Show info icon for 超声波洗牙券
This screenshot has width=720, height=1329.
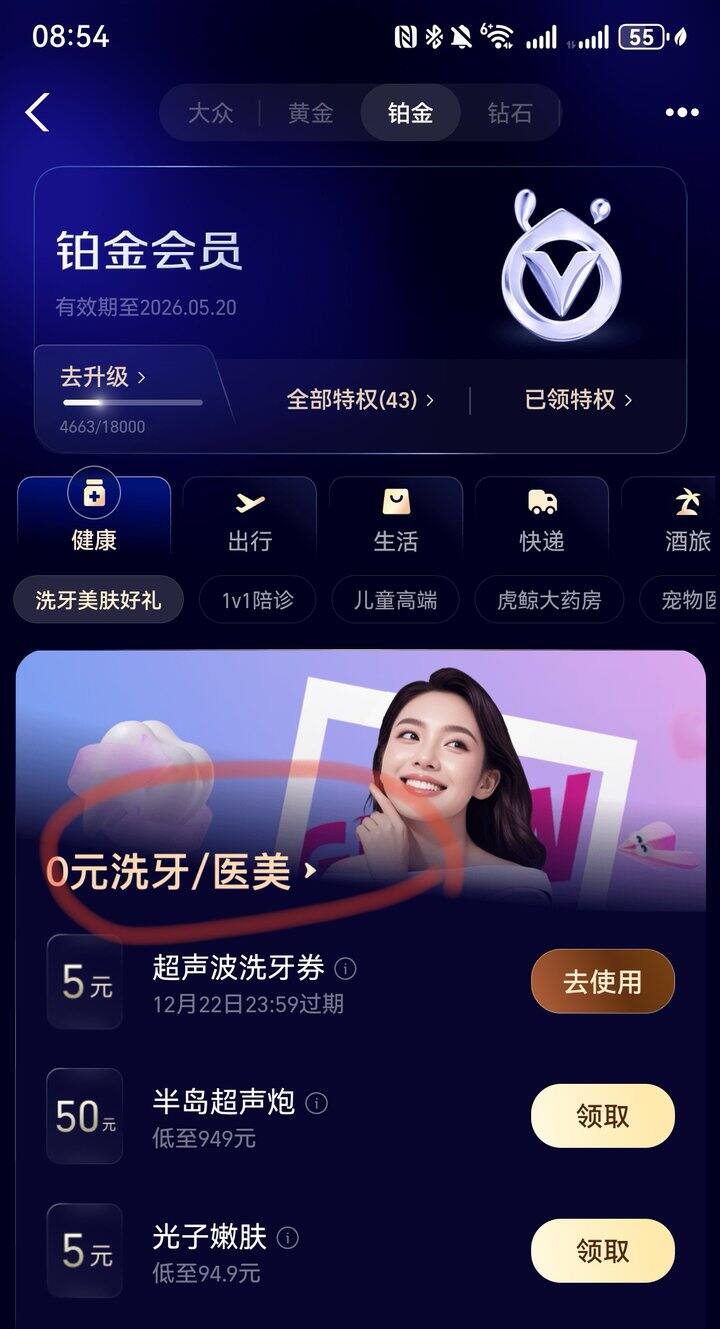[346, 968]
